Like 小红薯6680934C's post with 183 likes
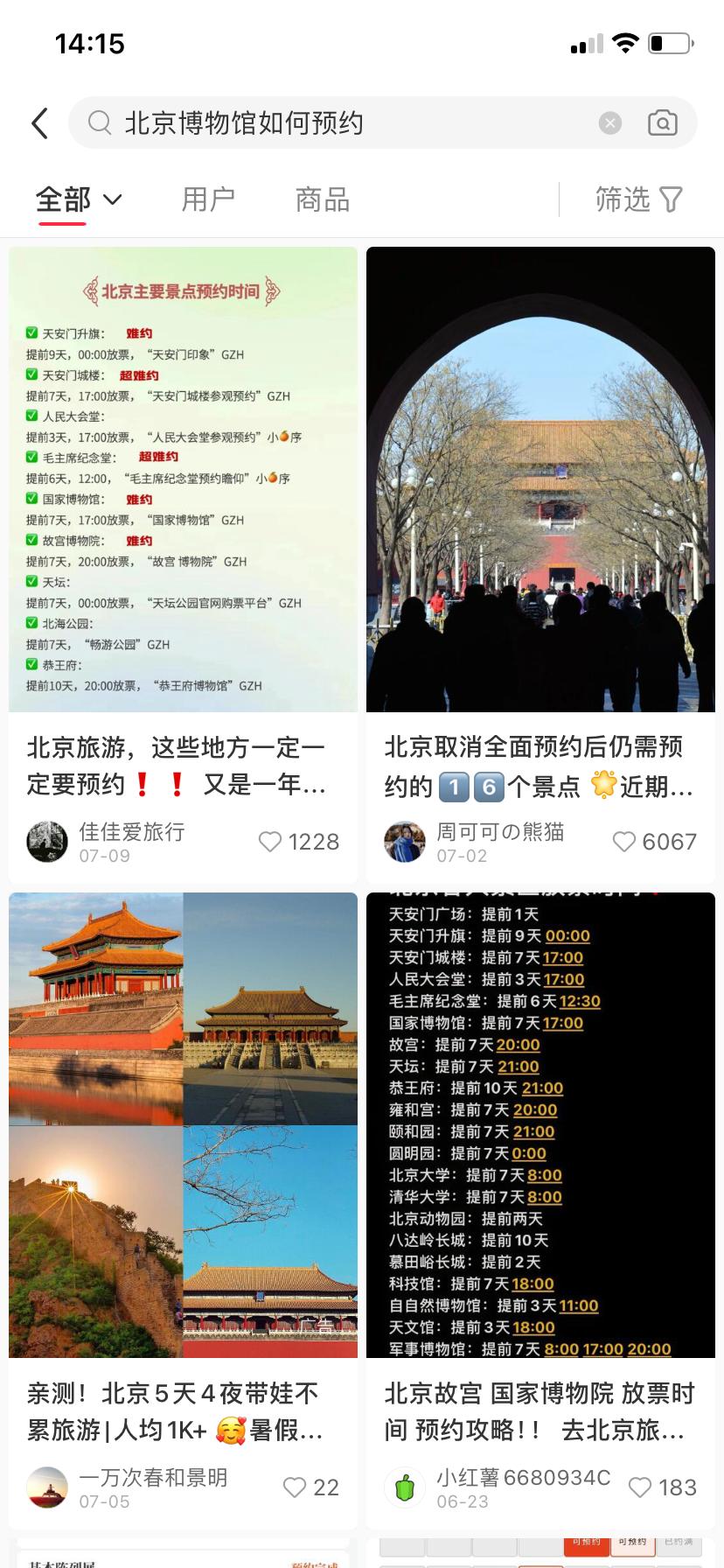The image size is (724, 1568). 663,1487
